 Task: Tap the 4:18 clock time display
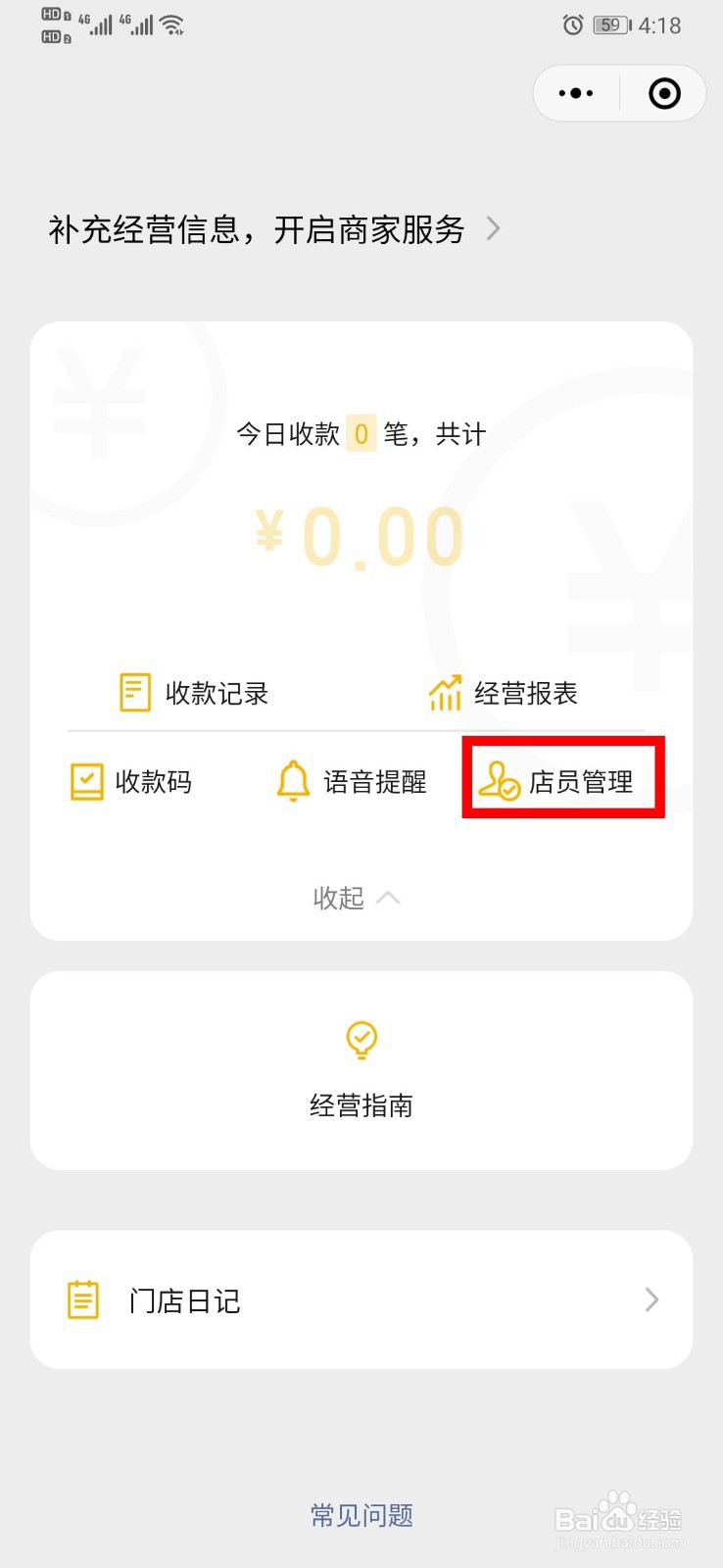click(662, 24)
